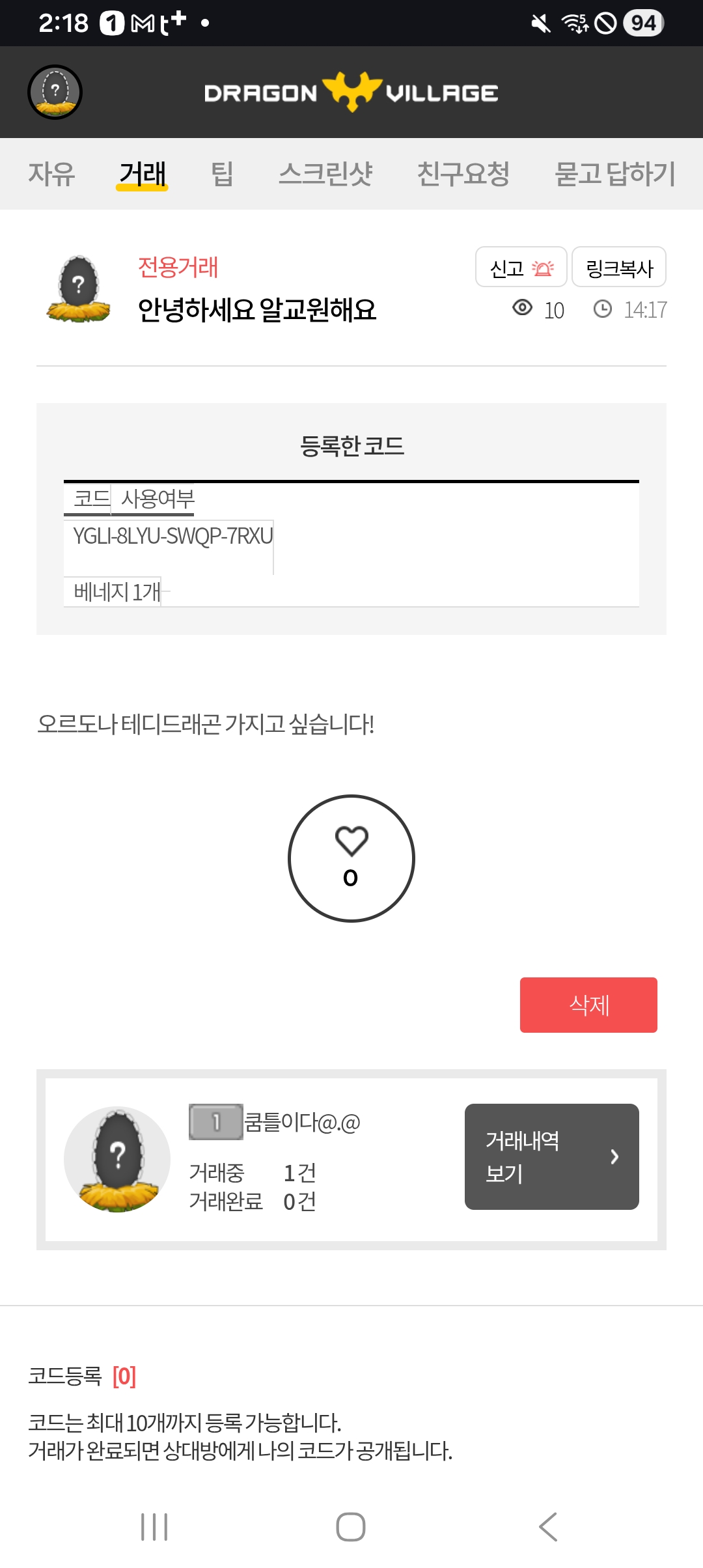
Task: Report this post with 신고
Action: click(521, 267)
